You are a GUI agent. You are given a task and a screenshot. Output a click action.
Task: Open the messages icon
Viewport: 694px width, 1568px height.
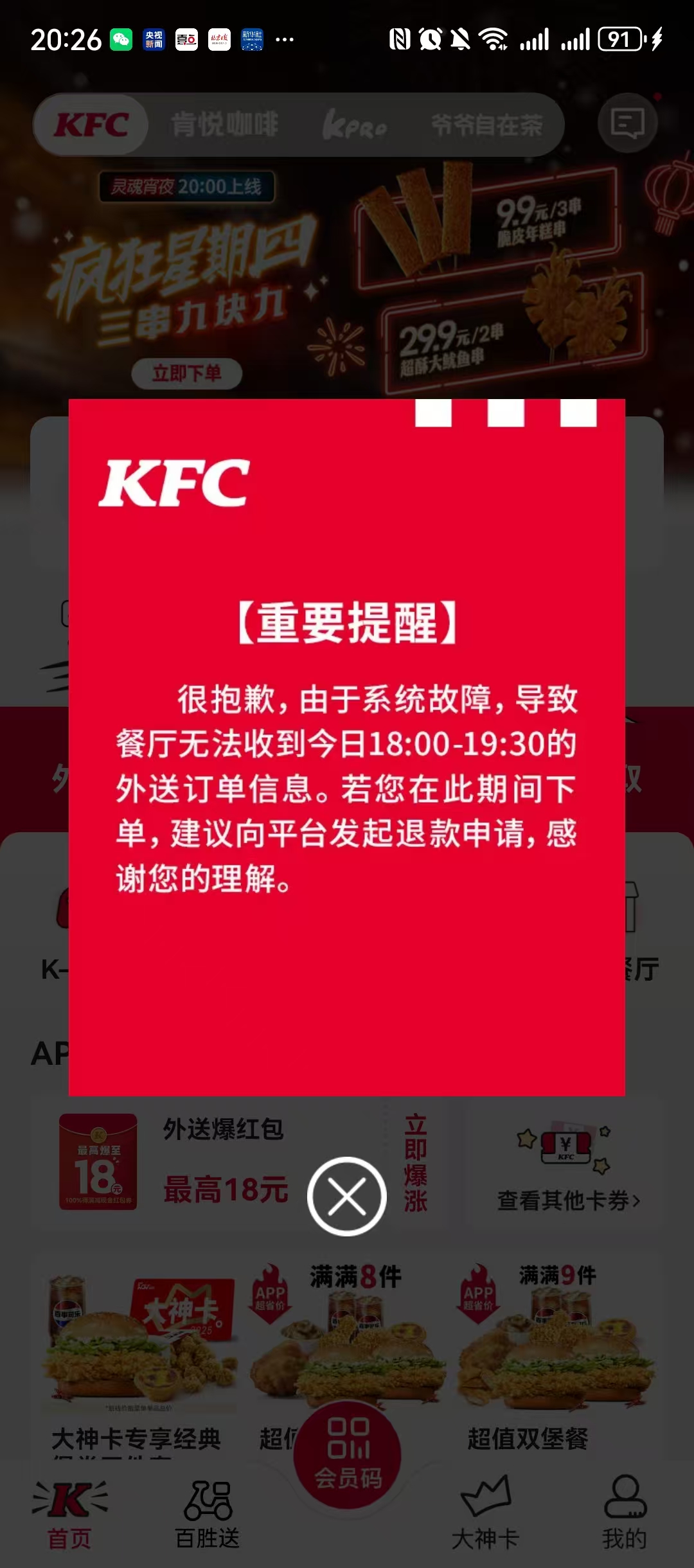click(x=627, y=123)
